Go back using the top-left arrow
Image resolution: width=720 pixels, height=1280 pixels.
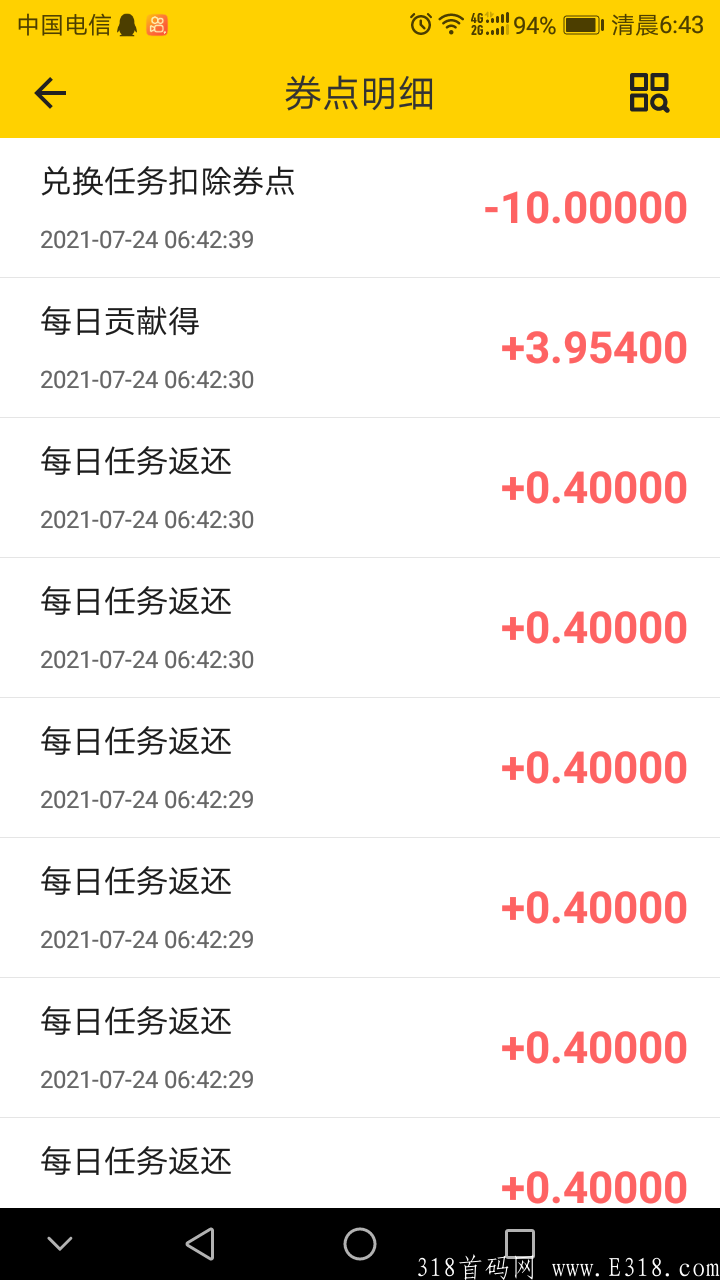50,93
